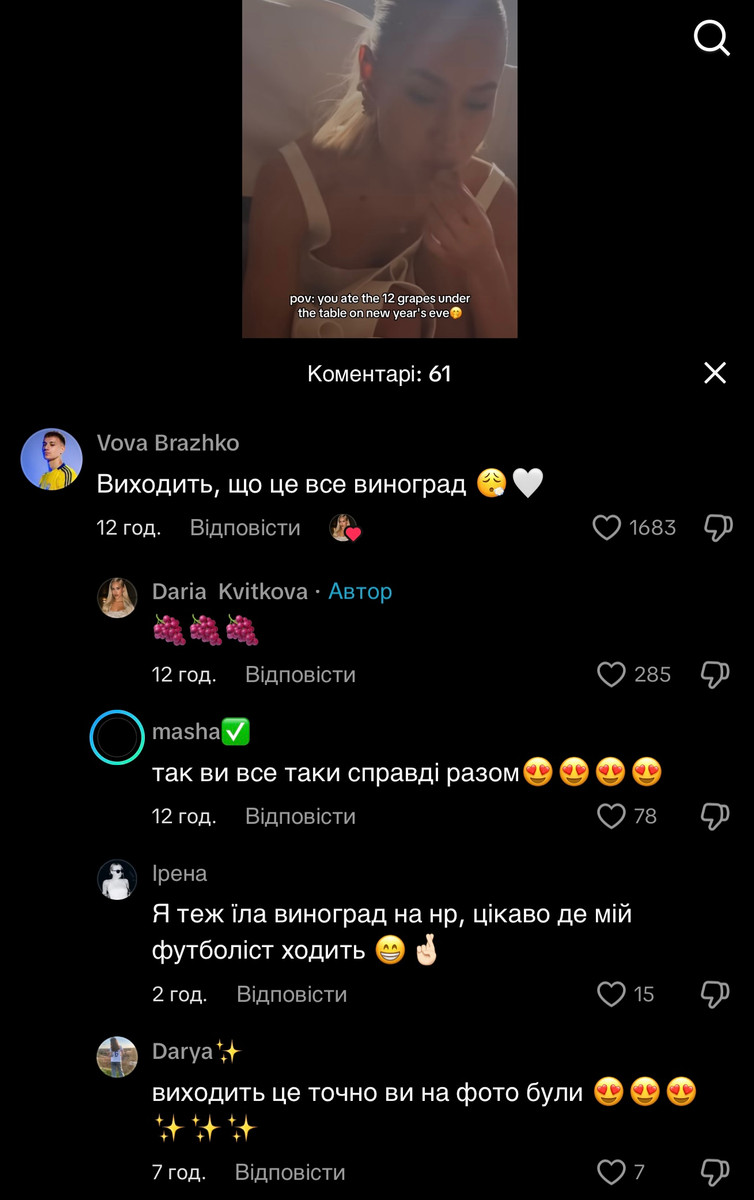Viewport: 754px width, 1200px height.
Task: Reply to Ірена's comment
Action: 291,994
